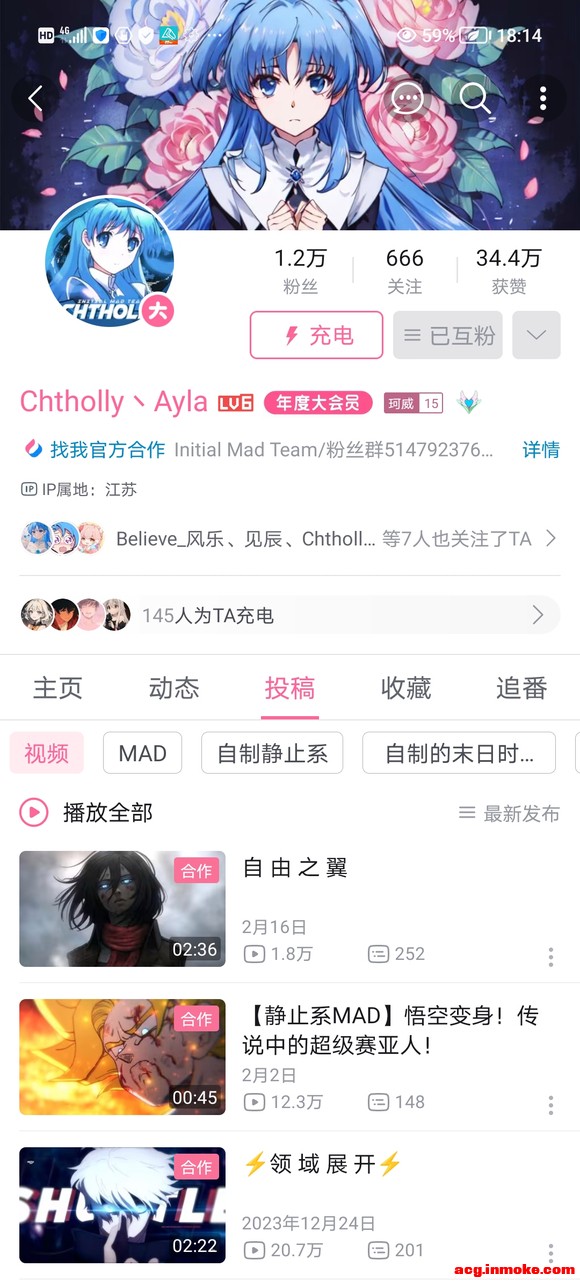Viewport: 580px width, 1282px height.
Task: Switch to the 动态 tab
Action: tap(174, 688)
